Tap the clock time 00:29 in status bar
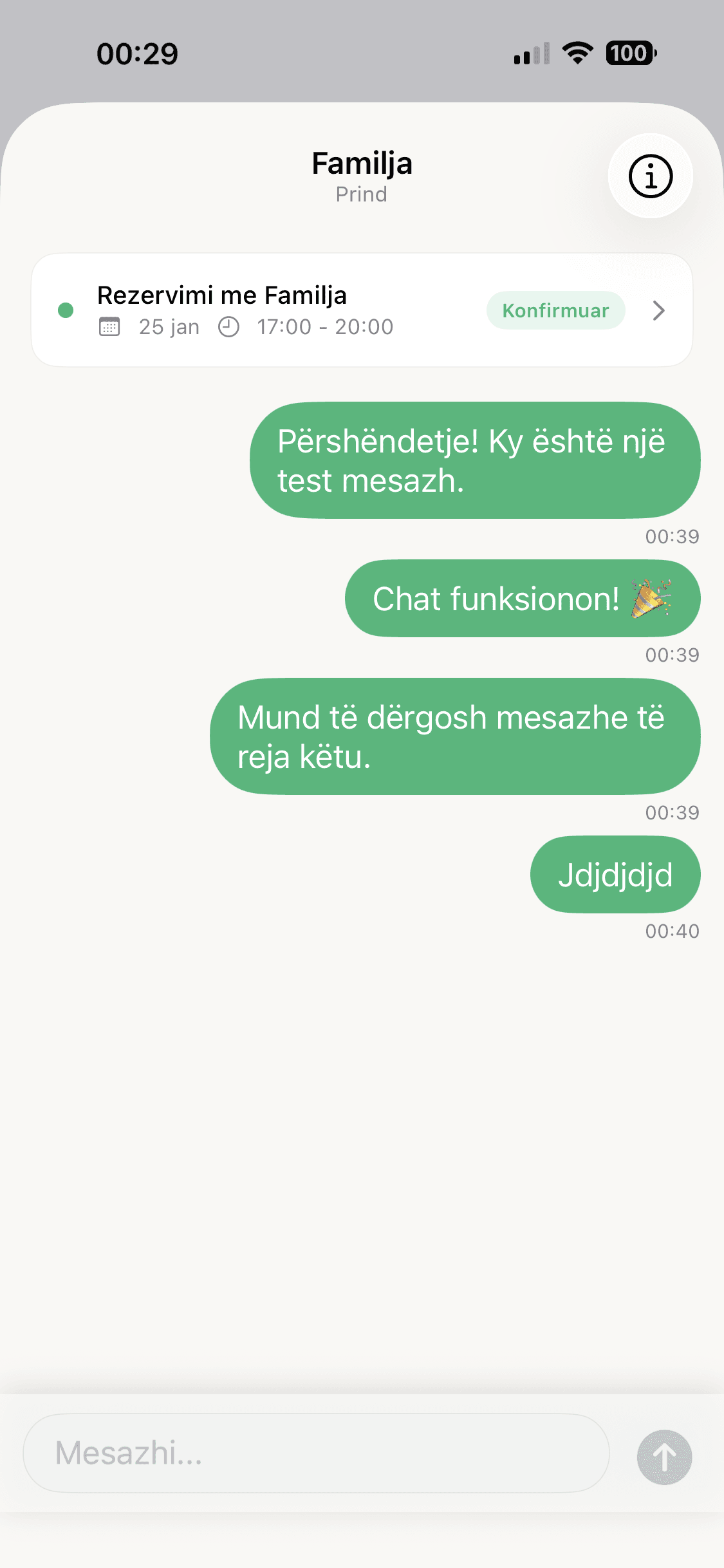 click(136, 55)
